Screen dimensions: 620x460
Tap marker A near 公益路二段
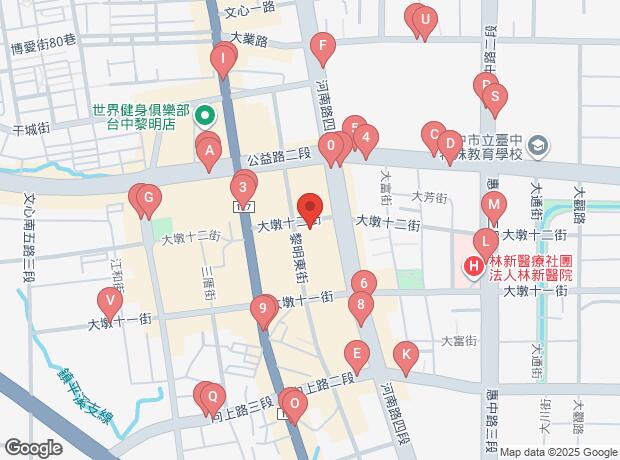209,154
